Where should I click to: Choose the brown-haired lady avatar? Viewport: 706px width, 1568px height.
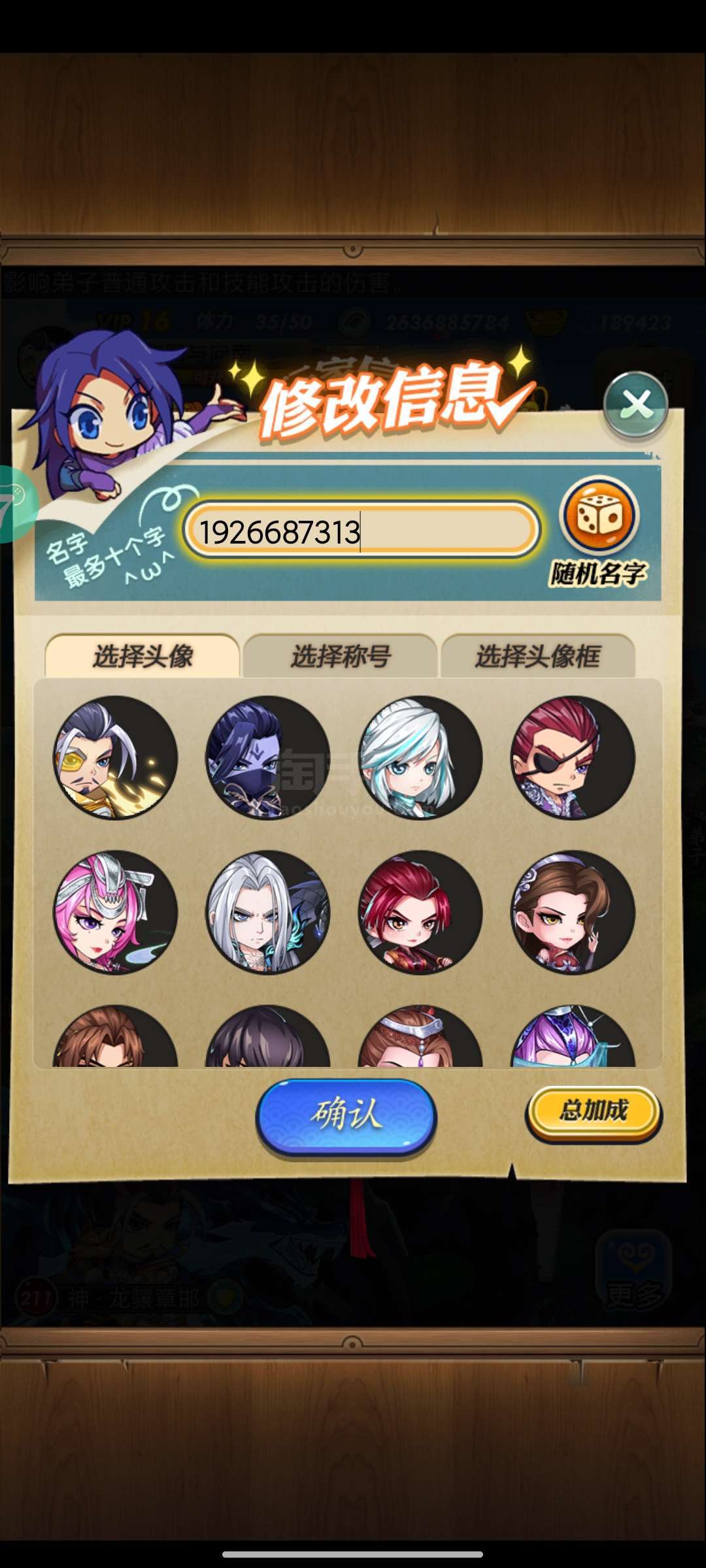pyautogui.click(x=573, y=912)
